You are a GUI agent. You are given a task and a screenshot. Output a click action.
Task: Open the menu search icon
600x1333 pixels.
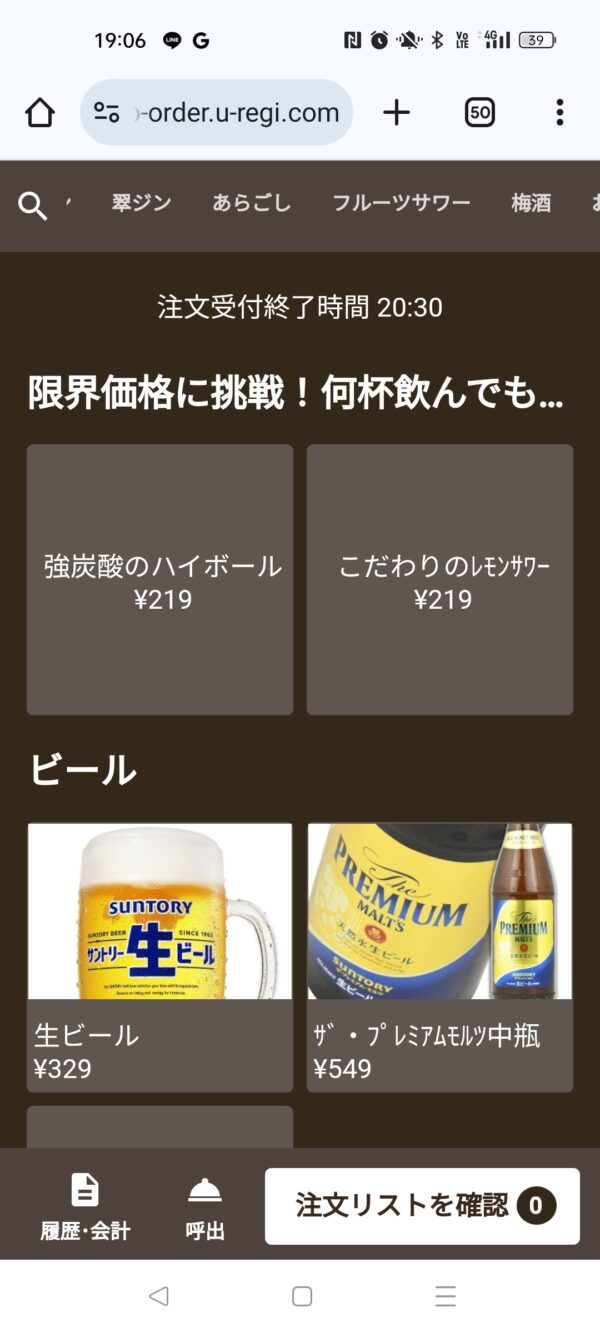pyautogui.click(x=33, y=206)
